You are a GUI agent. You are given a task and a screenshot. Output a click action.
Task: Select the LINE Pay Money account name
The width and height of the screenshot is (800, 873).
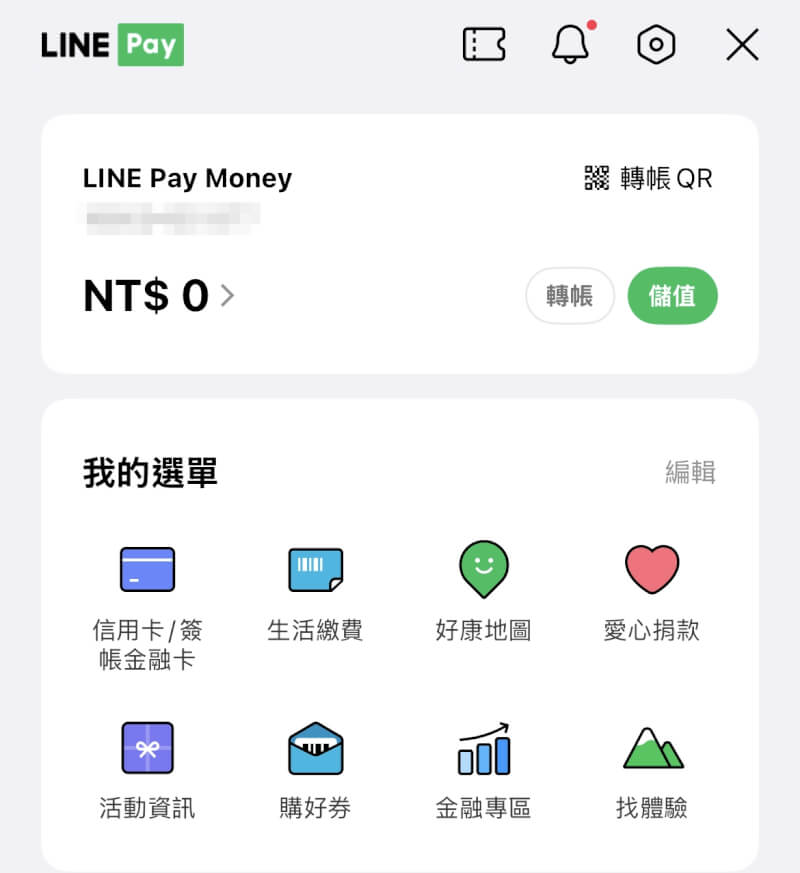186,177
